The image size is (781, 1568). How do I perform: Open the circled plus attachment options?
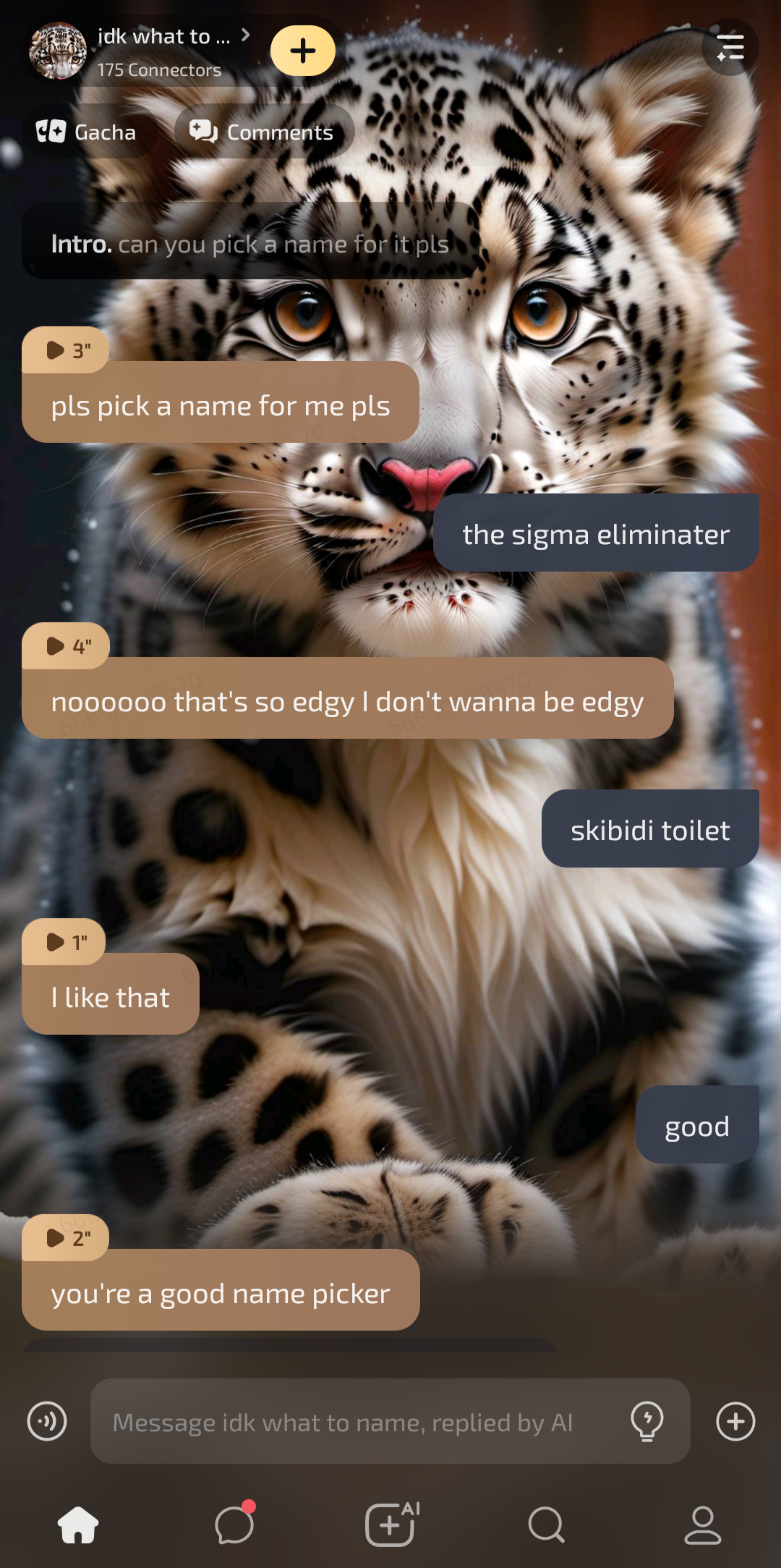coord(735,1421)
